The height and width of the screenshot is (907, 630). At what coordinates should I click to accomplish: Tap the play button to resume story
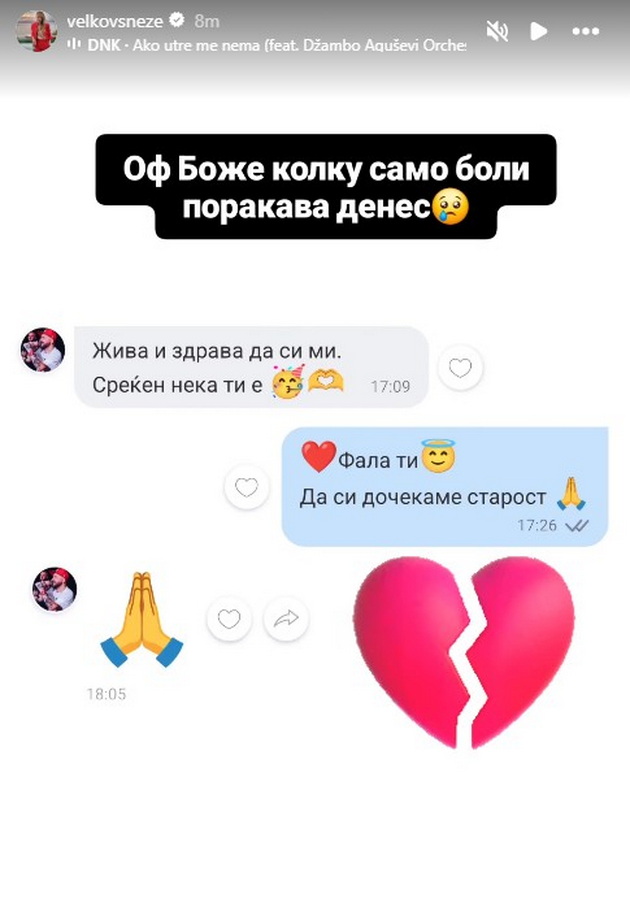(x=539, y=31)
